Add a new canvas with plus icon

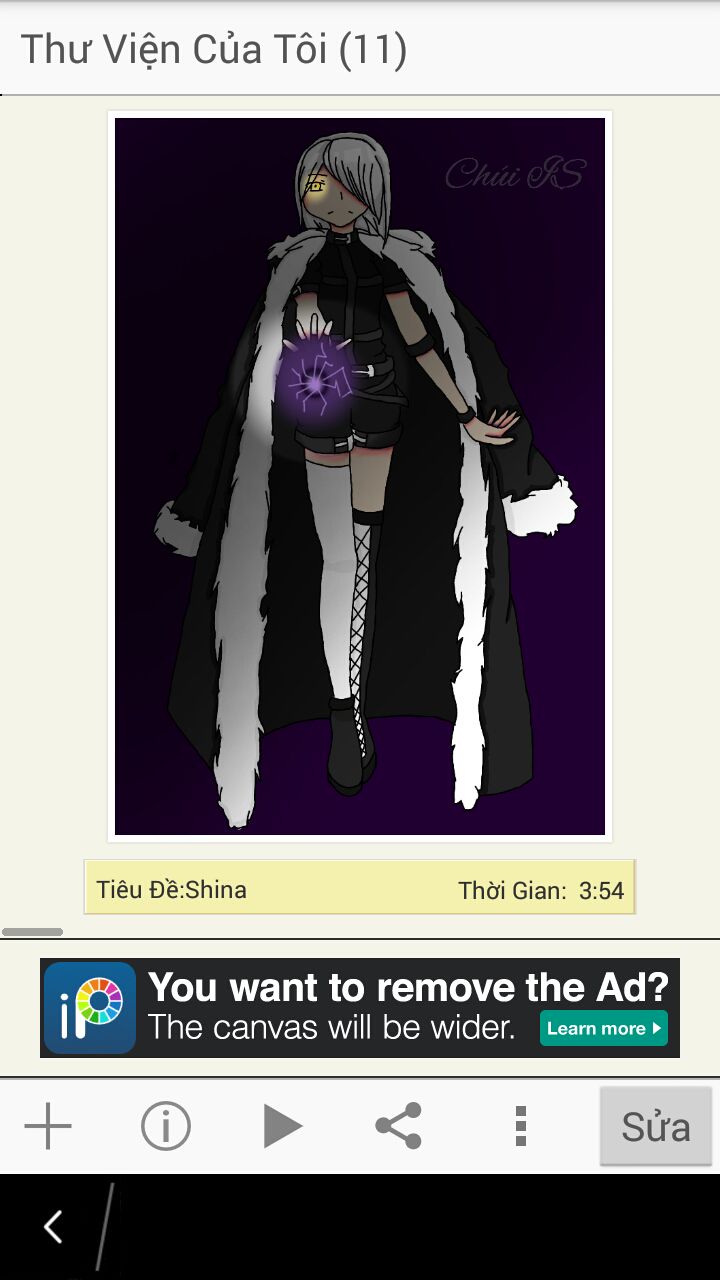point(48,1127)
